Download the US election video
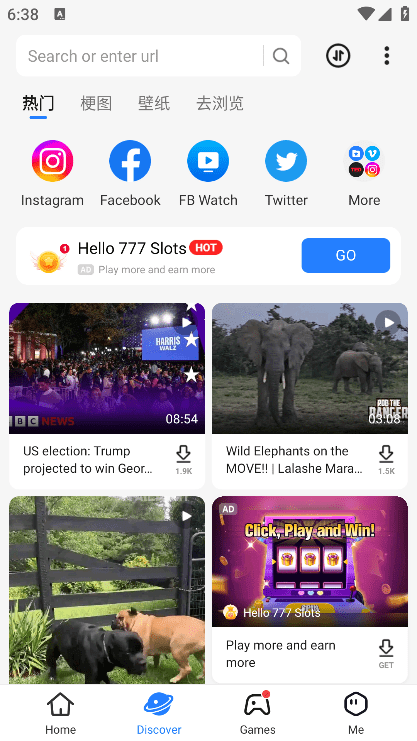 click(x=183, y=459)
